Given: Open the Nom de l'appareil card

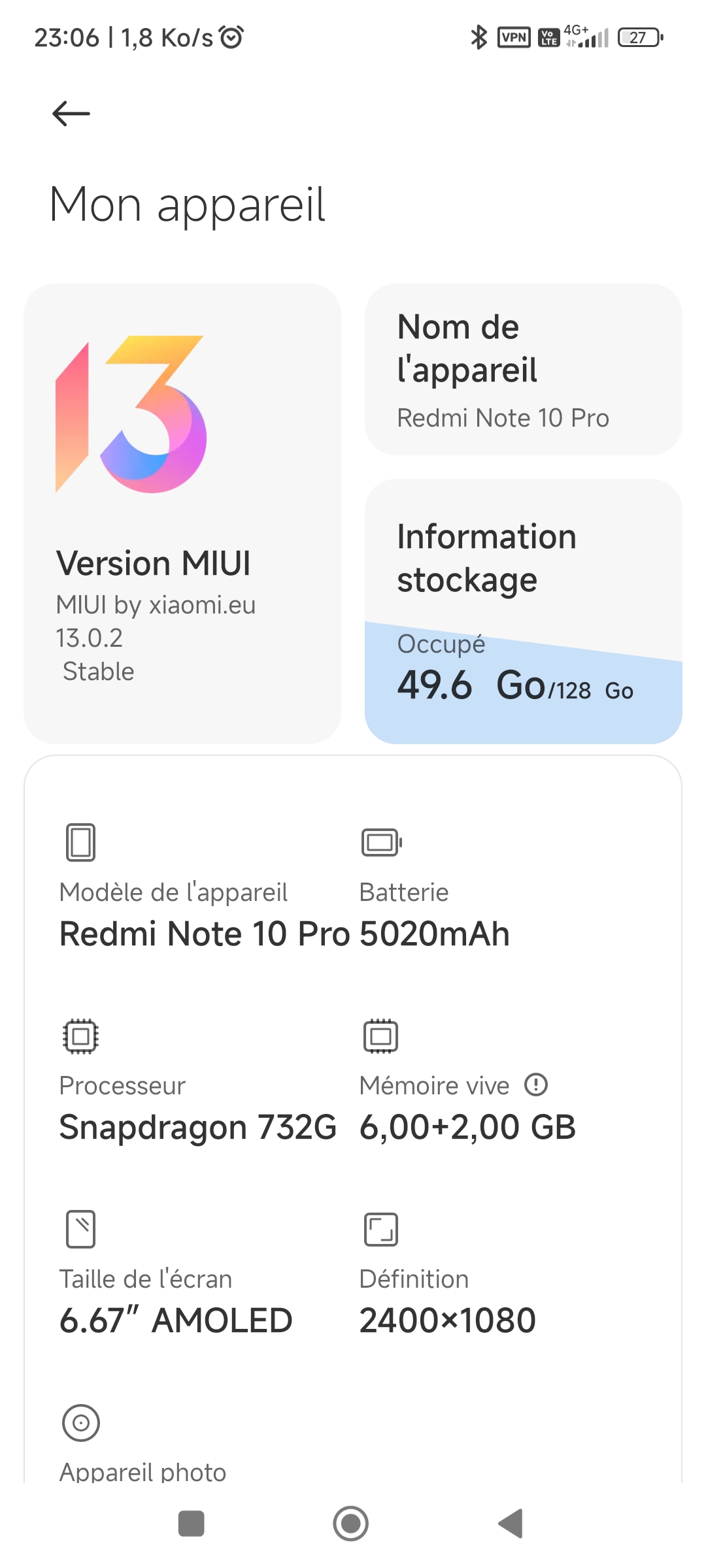Looking at the screenshot, I should [523, 369].
